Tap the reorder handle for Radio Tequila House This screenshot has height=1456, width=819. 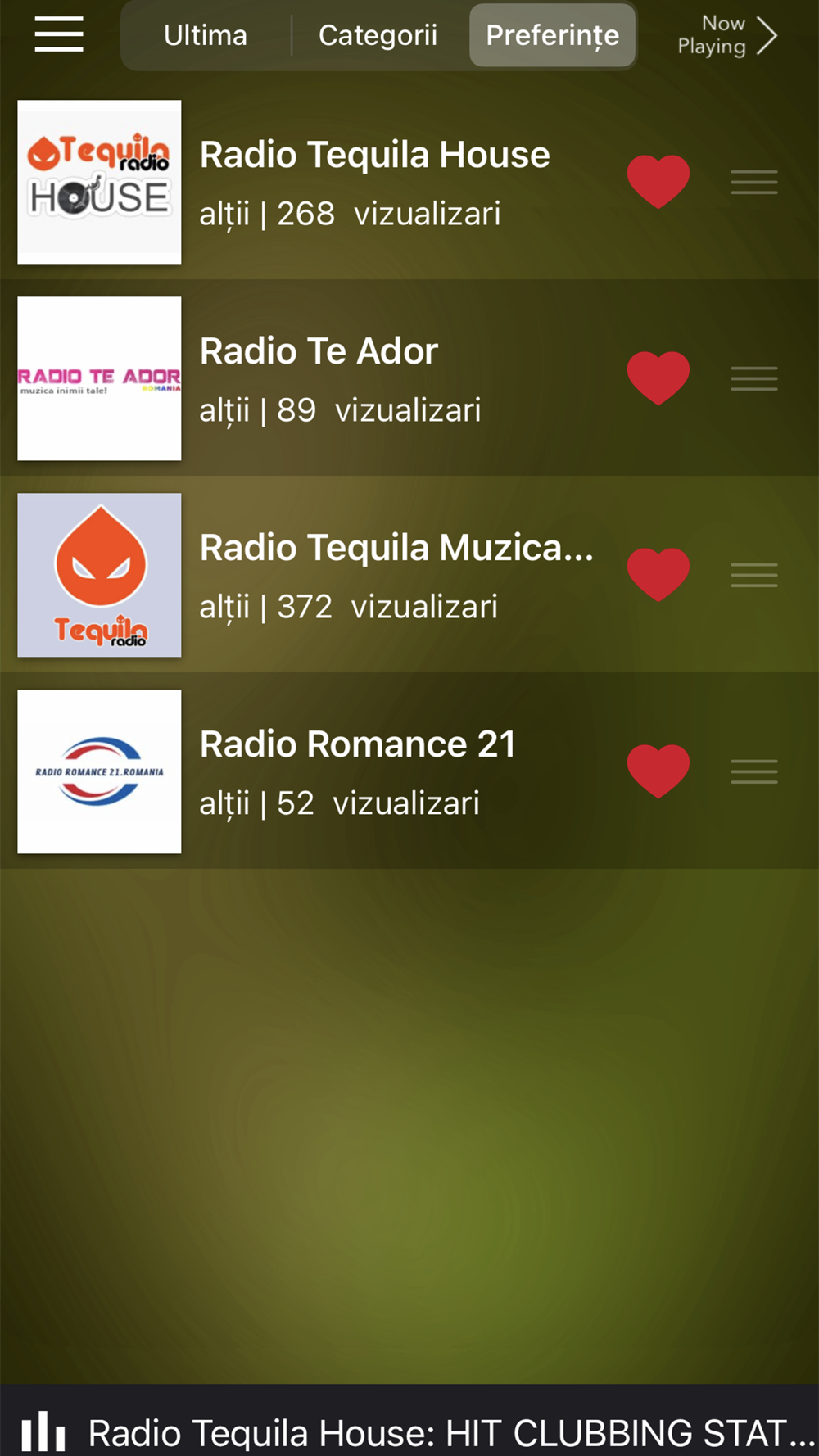[x=754, y=182]
